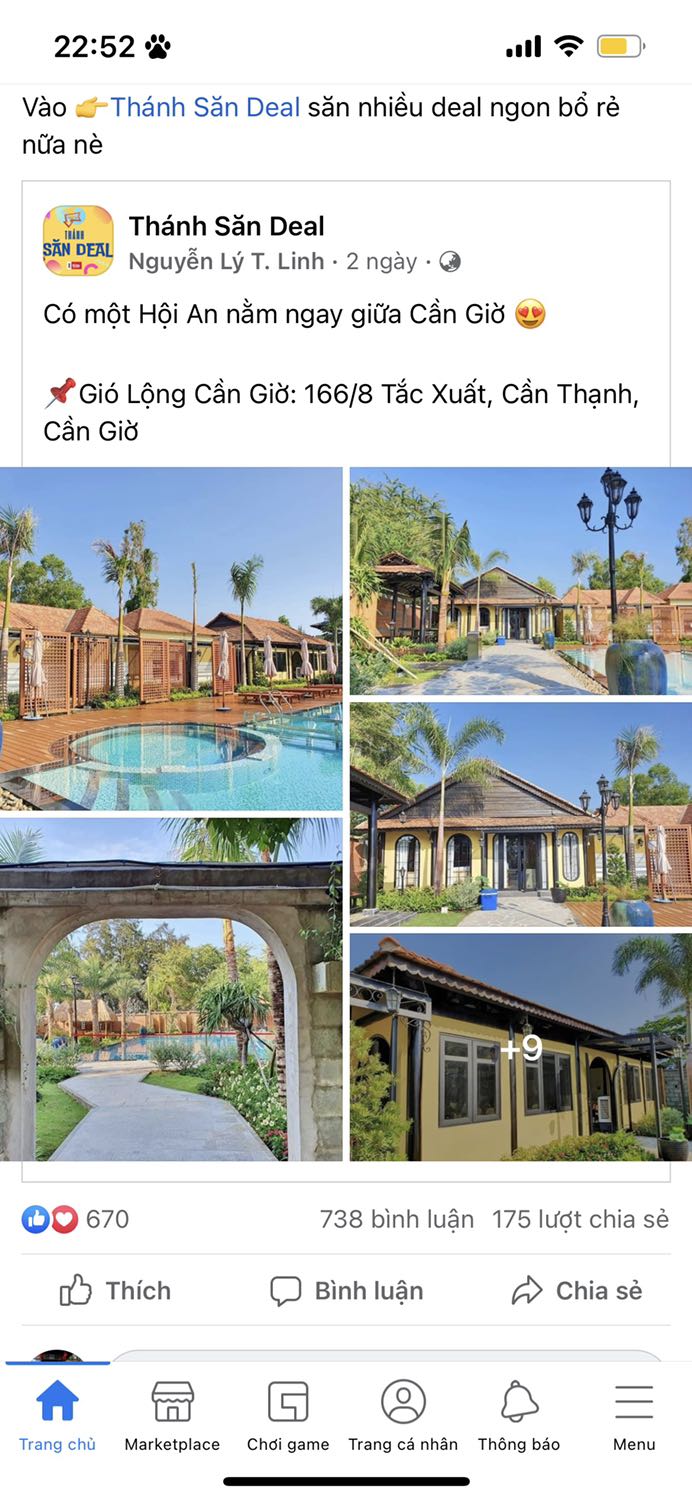View the 738 bình luận comments

pos(397,1219)
